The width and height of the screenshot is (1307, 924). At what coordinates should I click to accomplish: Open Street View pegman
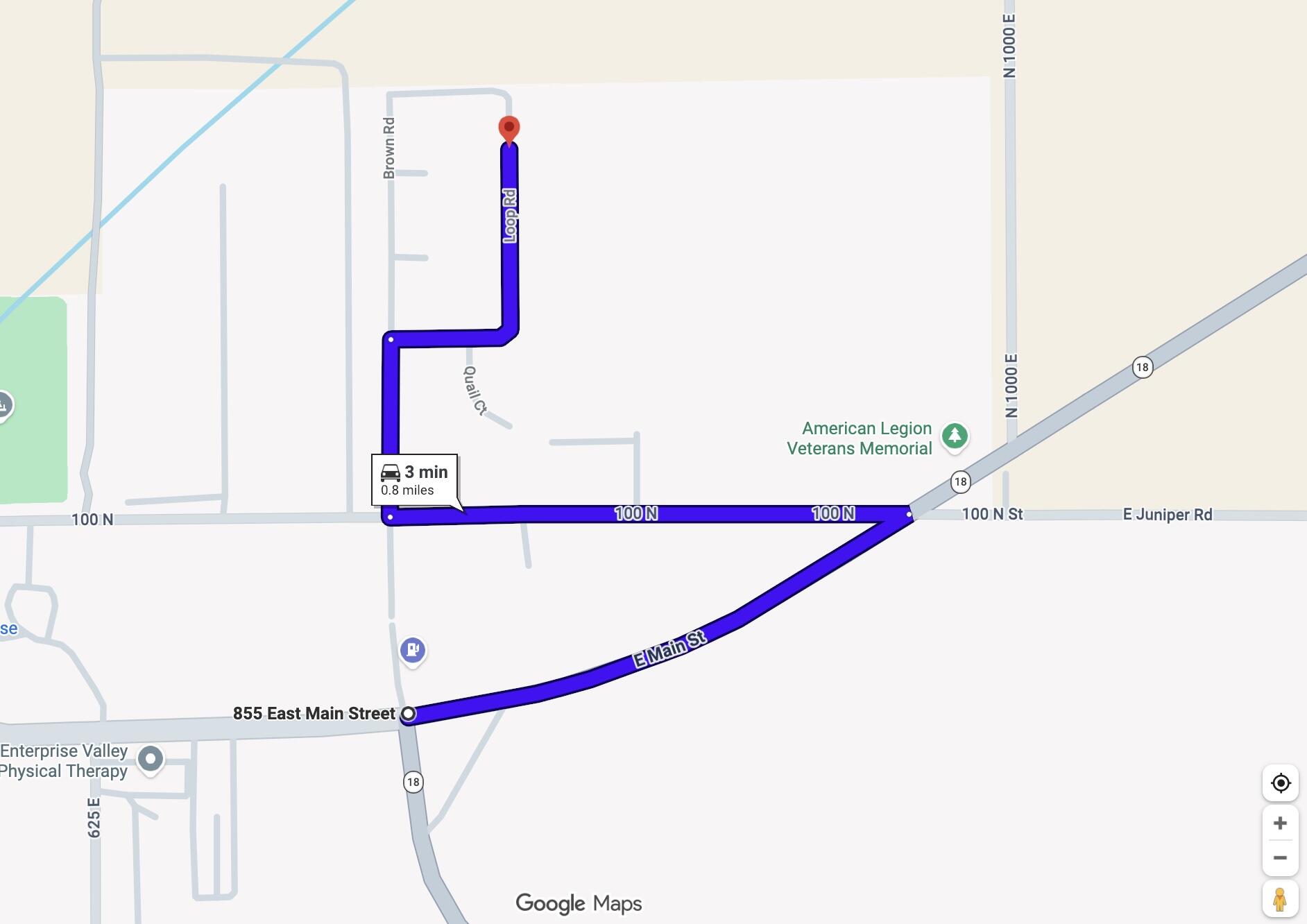click(x=1281, y=900)
